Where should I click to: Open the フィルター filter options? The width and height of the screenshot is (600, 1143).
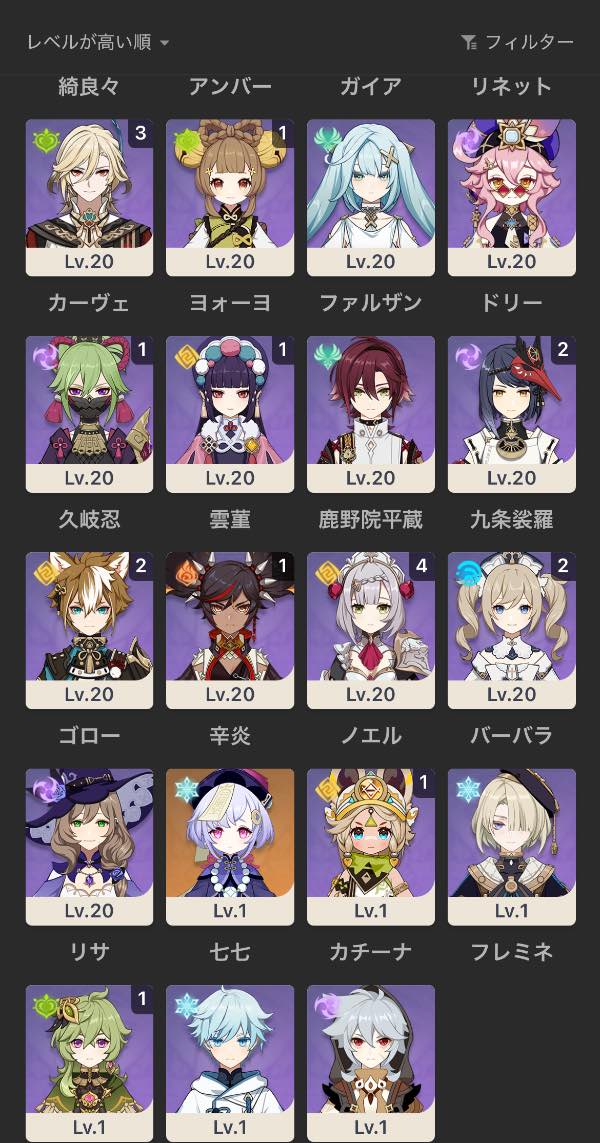pos(517,42)
